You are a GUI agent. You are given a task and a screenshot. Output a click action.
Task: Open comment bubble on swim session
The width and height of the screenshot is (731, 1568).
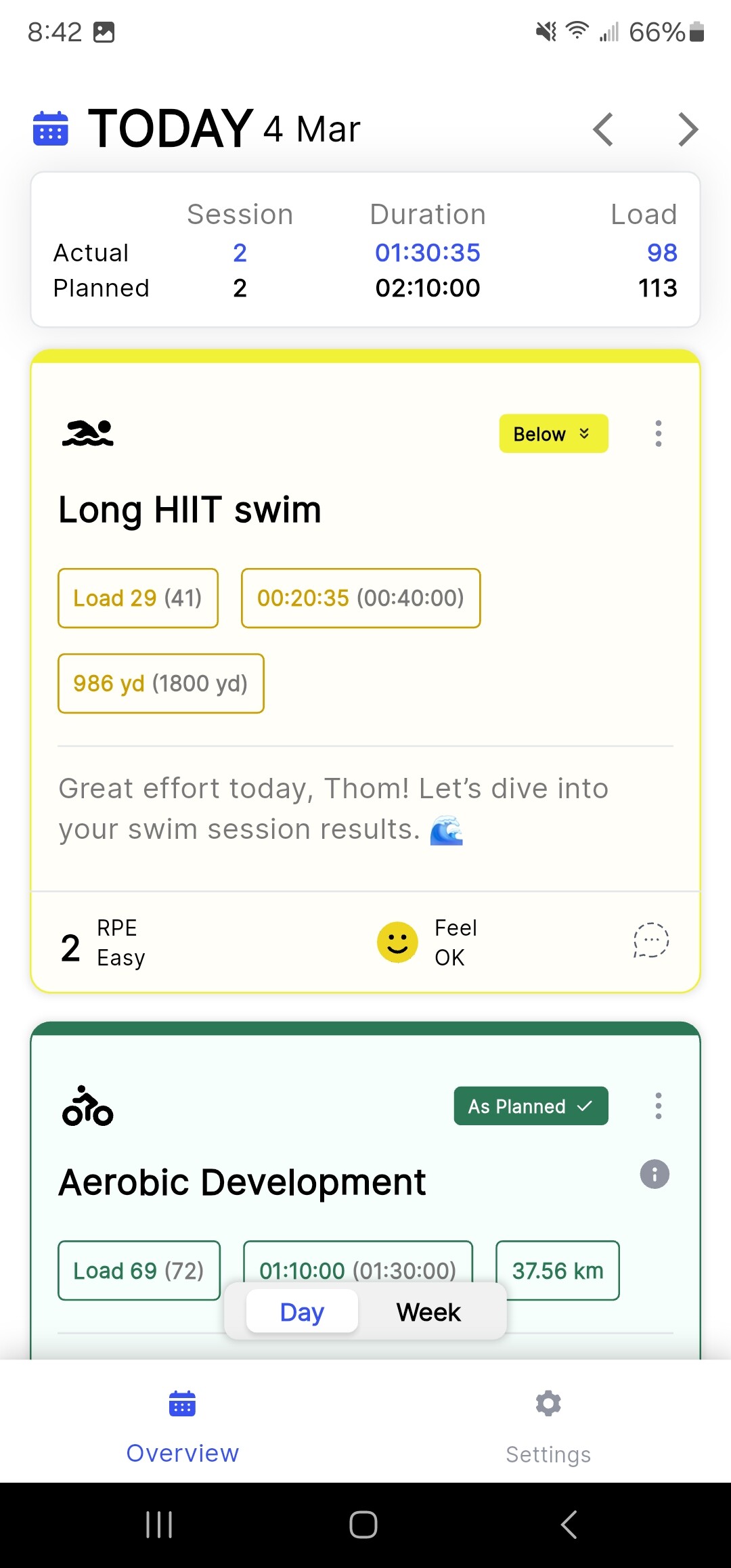[x=651, y=940]
